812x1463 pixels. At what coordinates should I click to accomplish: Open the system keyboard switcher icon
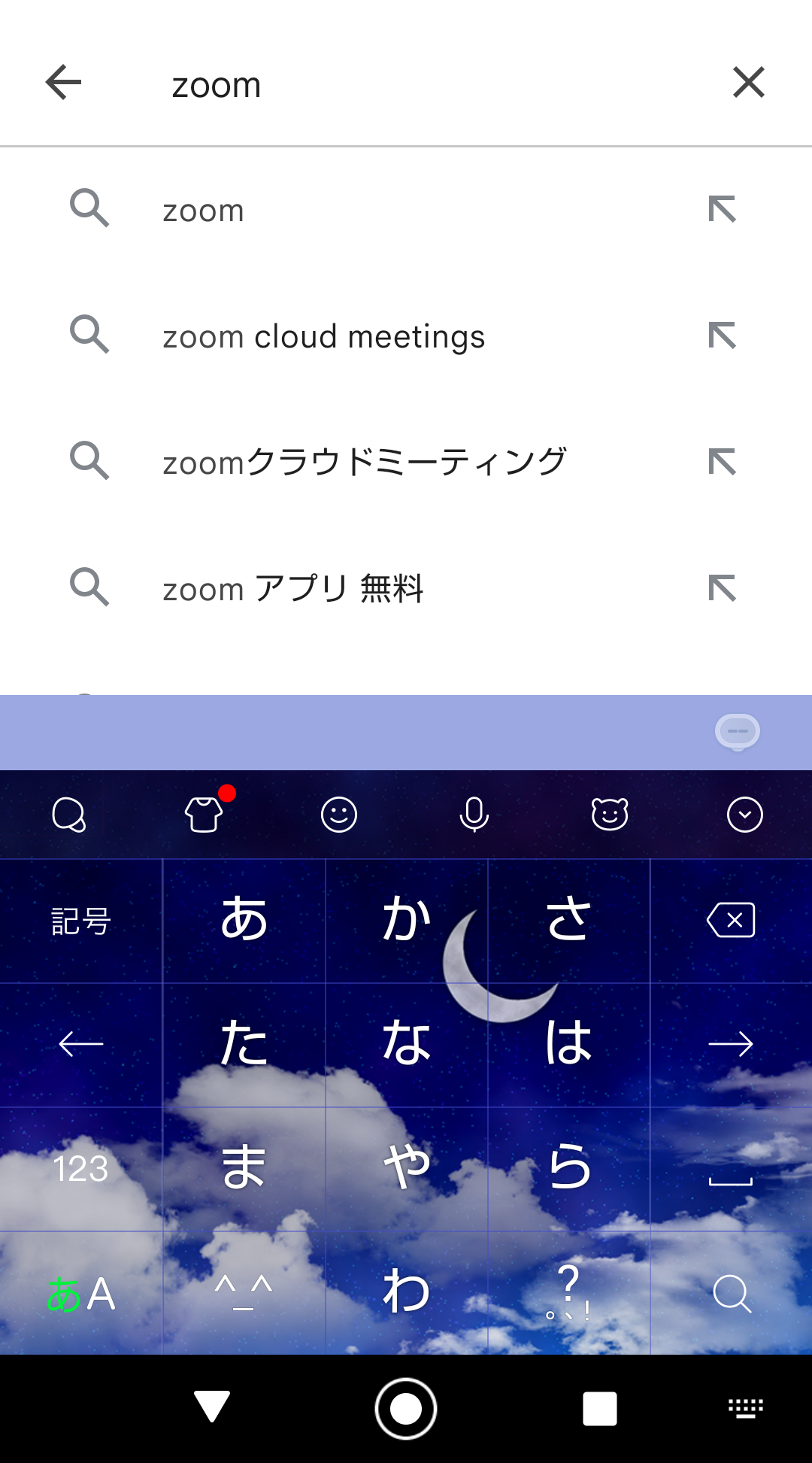(746, 1408)
